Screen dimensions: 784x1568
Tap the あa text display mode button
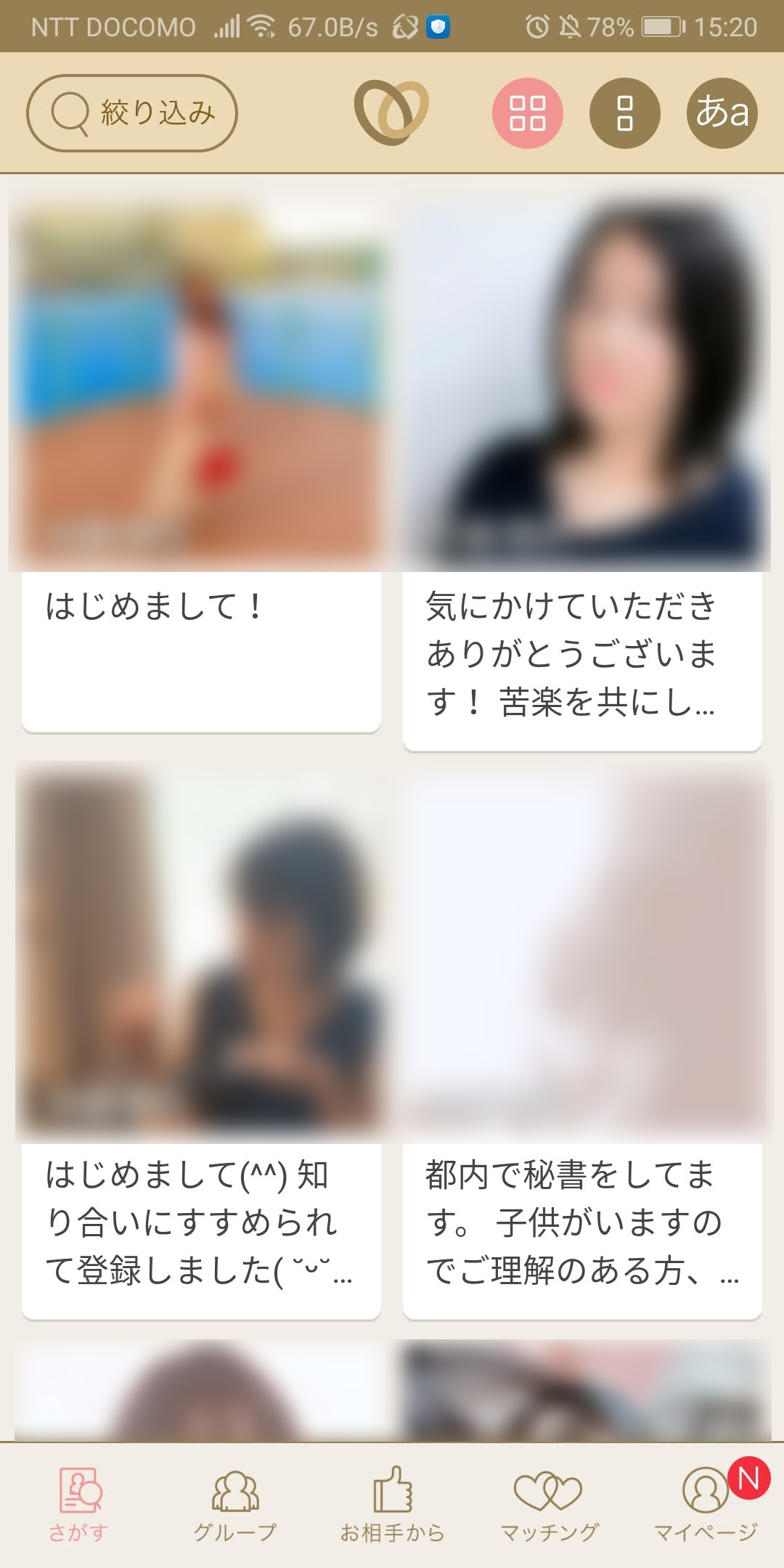click(722, 113)
